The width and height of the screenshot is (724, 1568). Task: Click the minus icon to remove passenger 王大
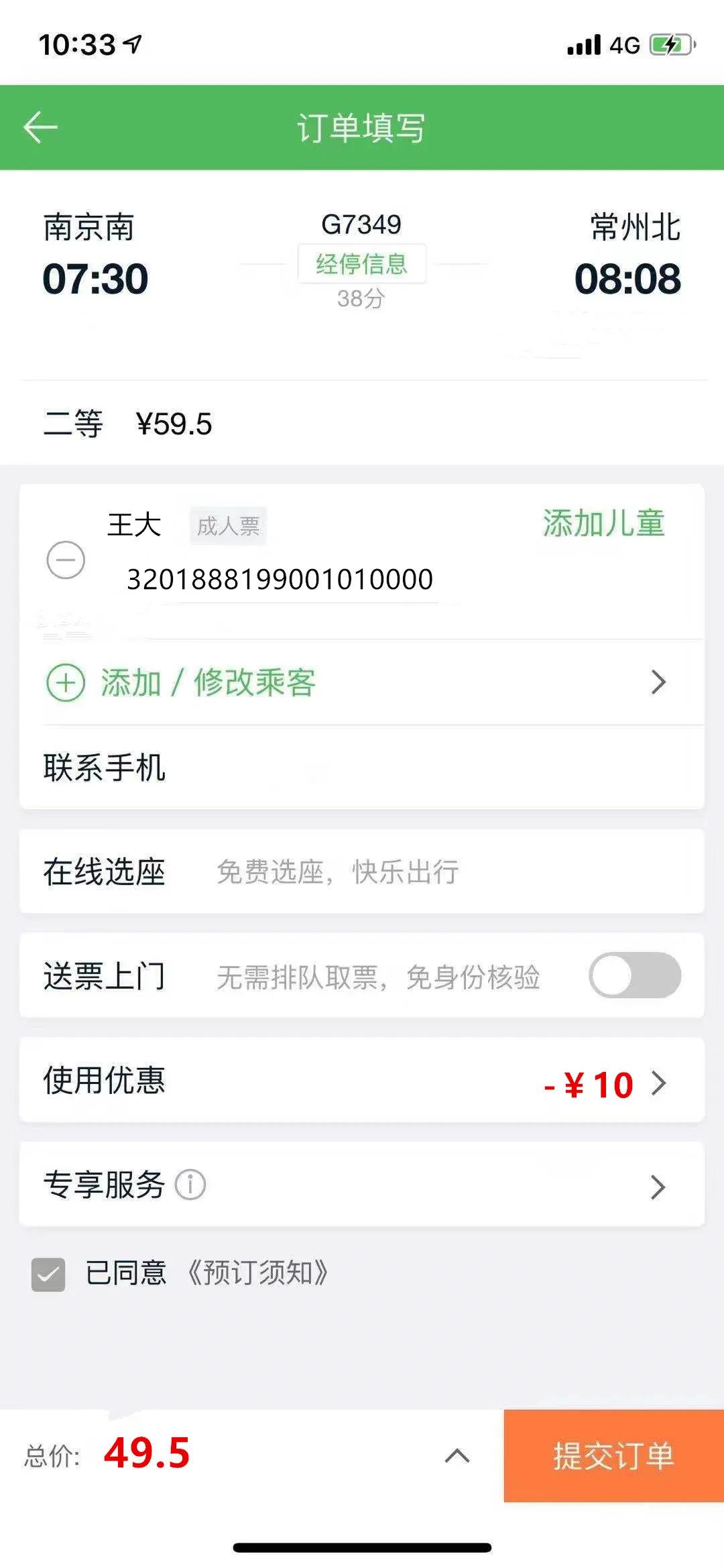(x=65, y=558)
